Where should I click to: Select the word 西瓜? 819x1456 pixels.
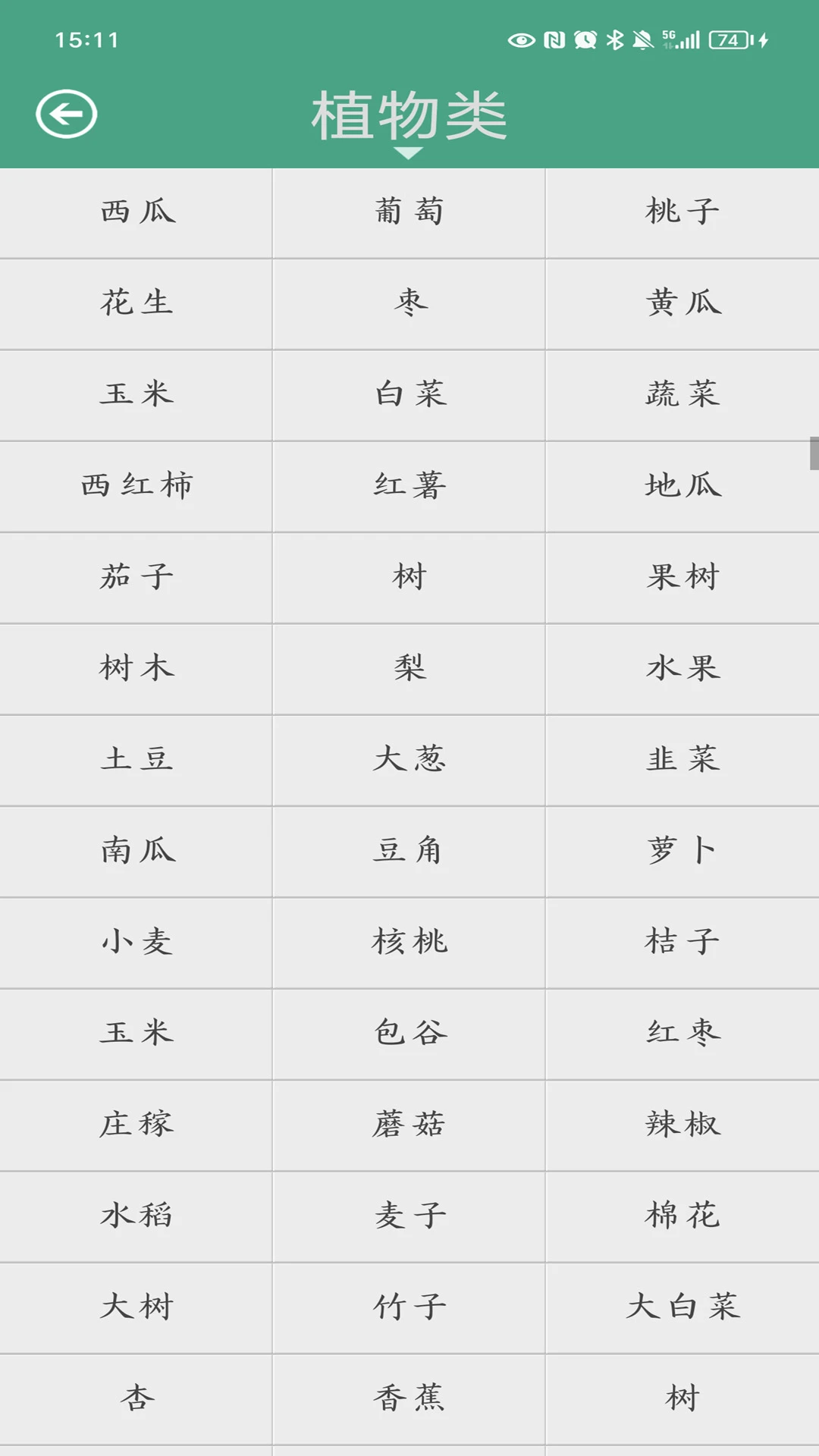(x=135, y=212)
